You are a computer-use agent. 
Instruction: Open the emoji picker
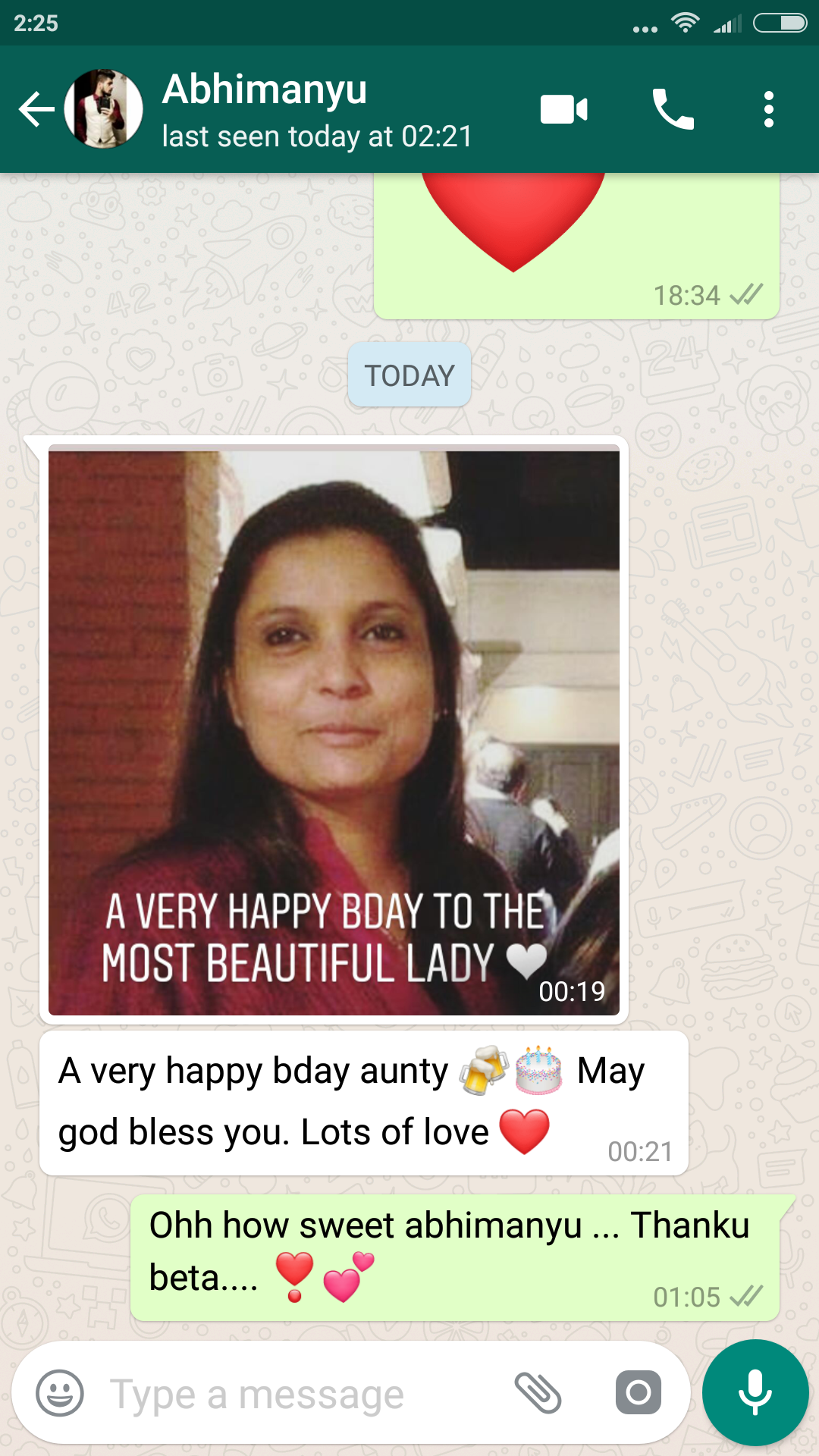[60, 1393]
